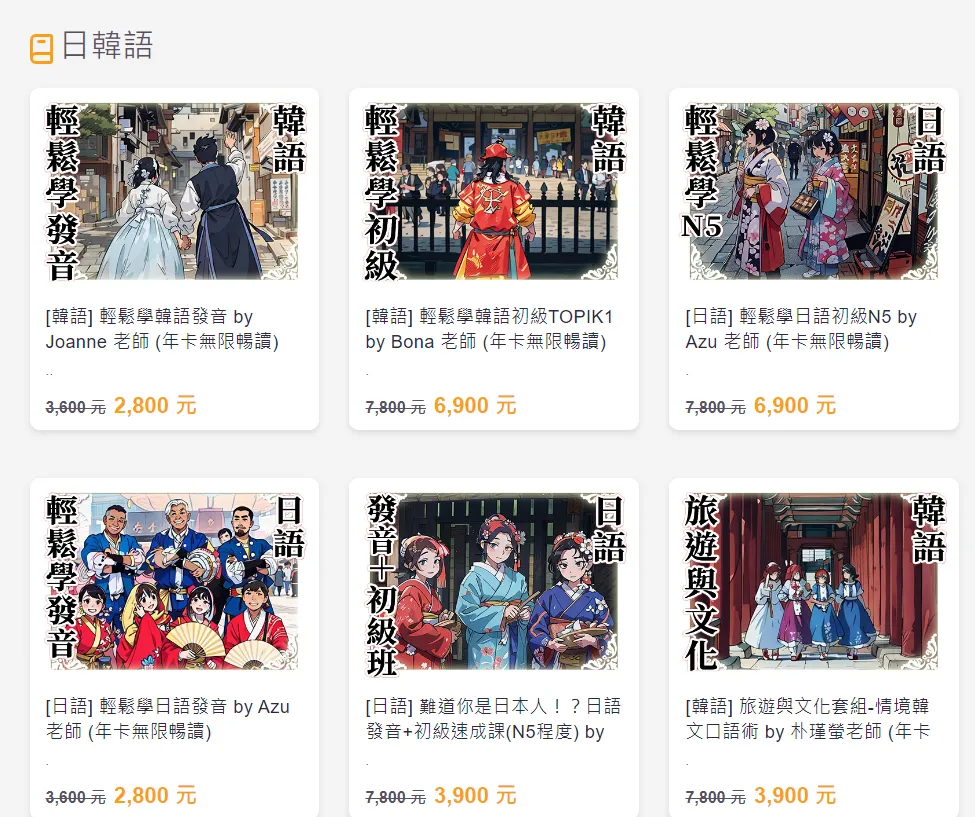Open the 輕鬆學日語發音 by Azu course card
This screenshot has width=975, height=817.
pyautogui.click(x=174, y=582)
